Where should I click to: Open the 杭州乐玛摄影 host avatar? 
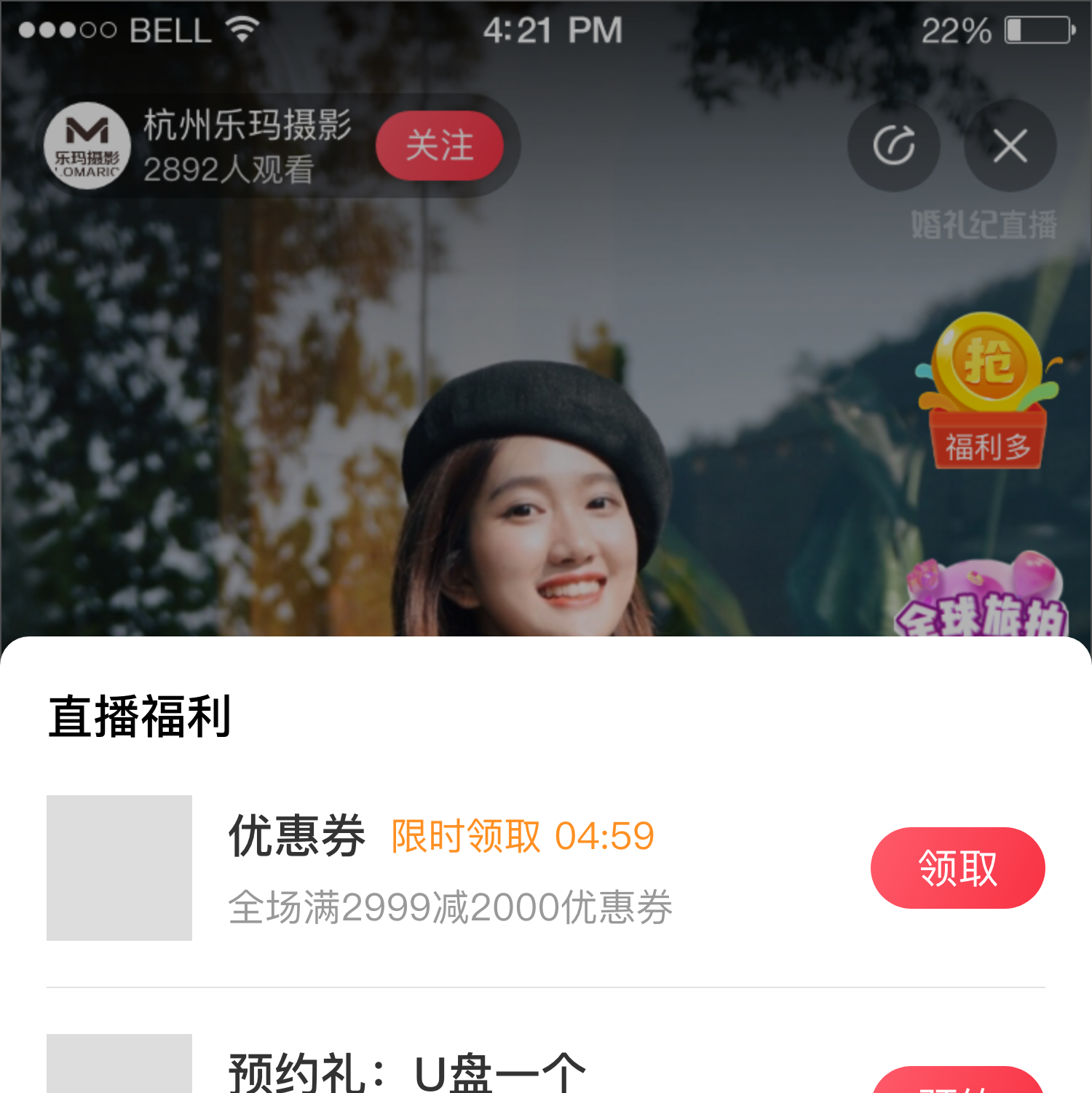tap(87, 146)
